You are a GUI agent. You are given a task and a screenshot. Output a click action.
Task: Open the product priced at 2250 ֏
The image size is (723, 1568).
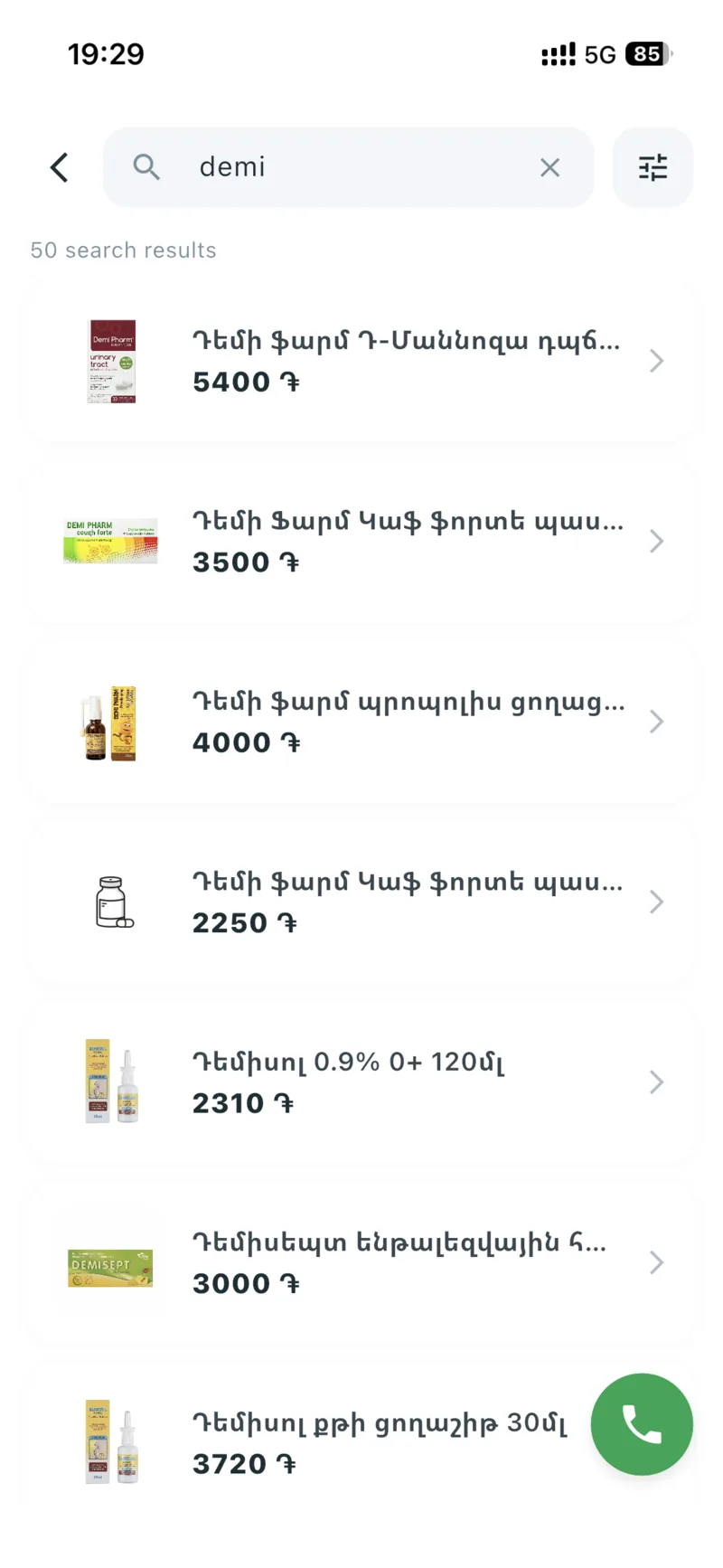point(361,902)
